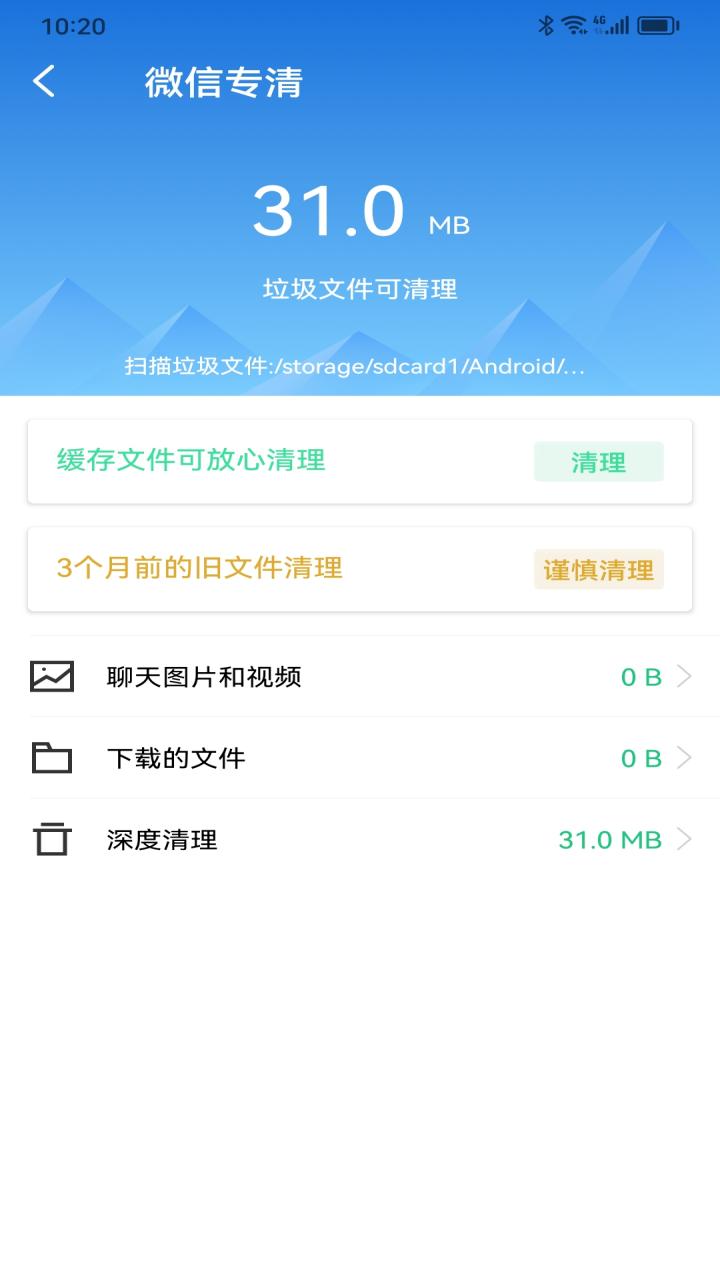Screen dimensions: 720x1280
Task: Tap the 清理 button to clear cache
Action: click(598, 462)
